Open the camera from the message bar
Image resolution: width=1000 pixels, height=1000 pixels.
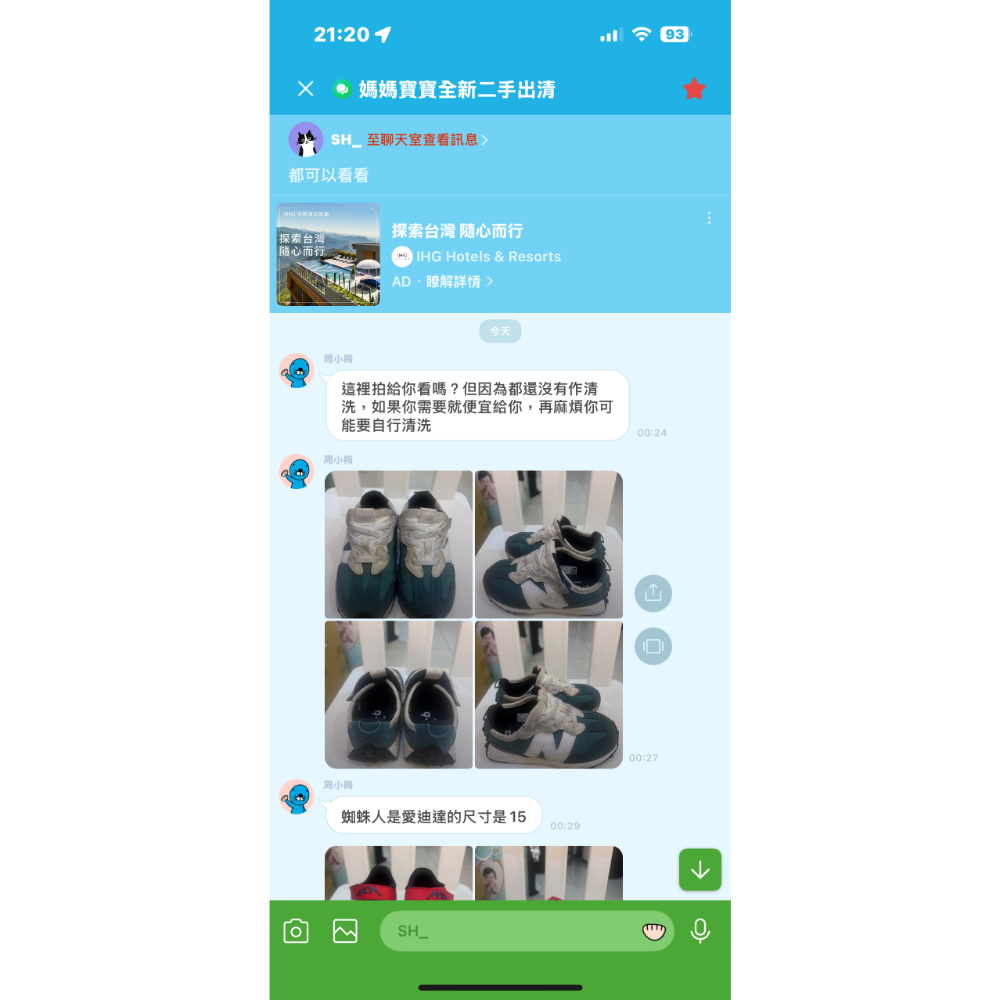point(296,932)
